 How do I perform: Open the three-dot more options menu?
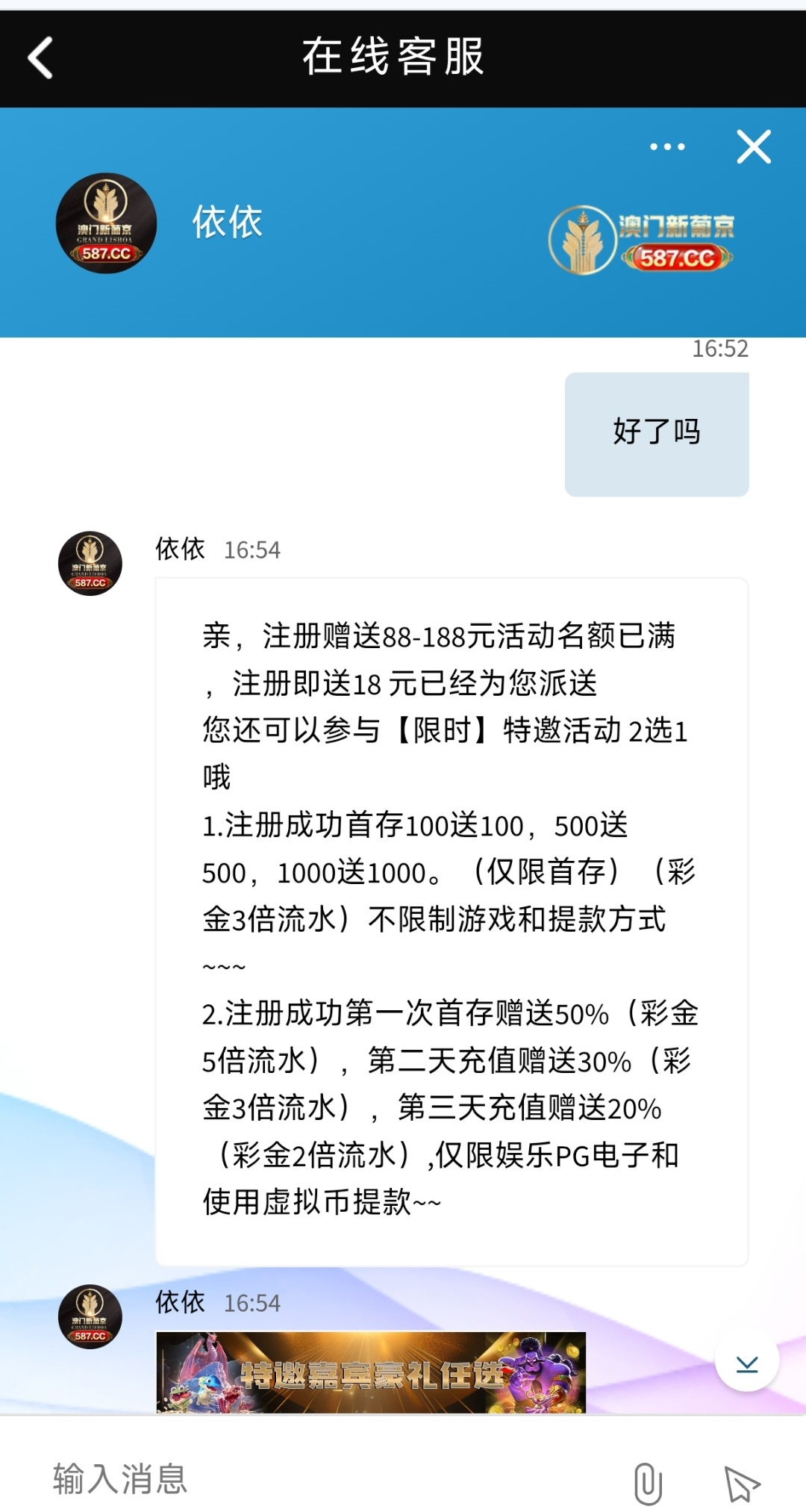point(667,147)
